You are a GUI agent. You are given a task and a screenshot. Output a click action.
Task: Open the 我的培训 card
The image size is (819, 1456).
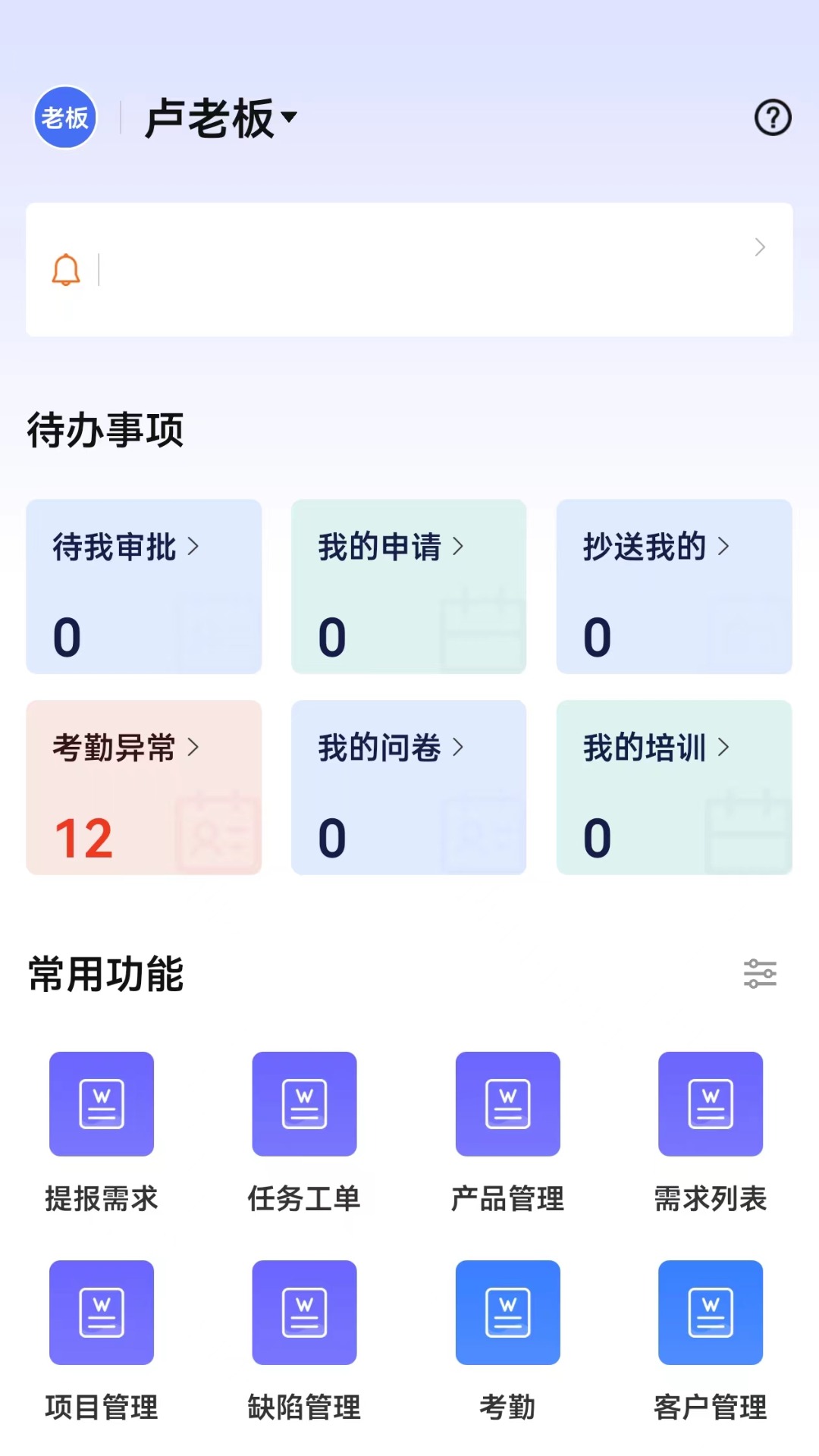click(674, 789)
